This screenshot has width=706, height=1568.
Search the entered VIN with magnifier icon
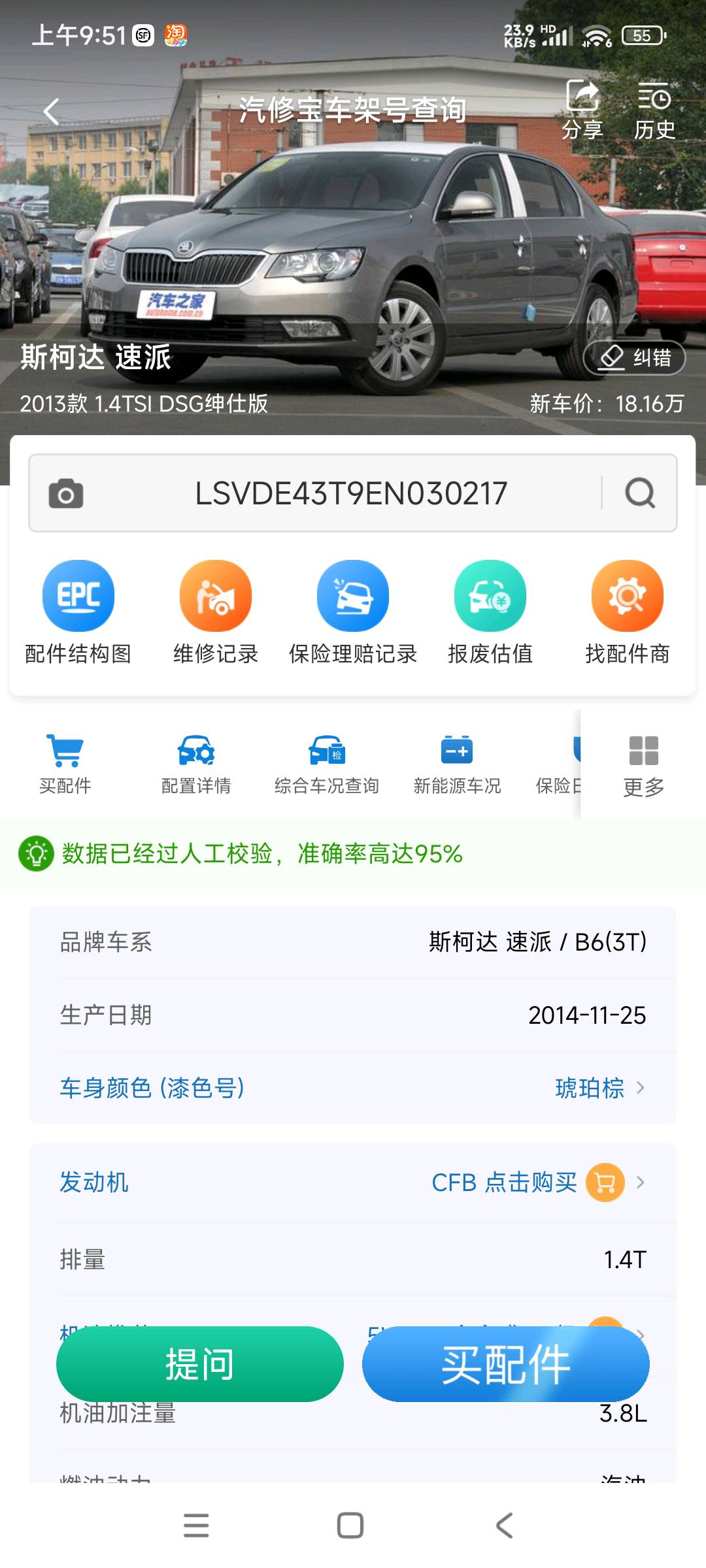640,493
